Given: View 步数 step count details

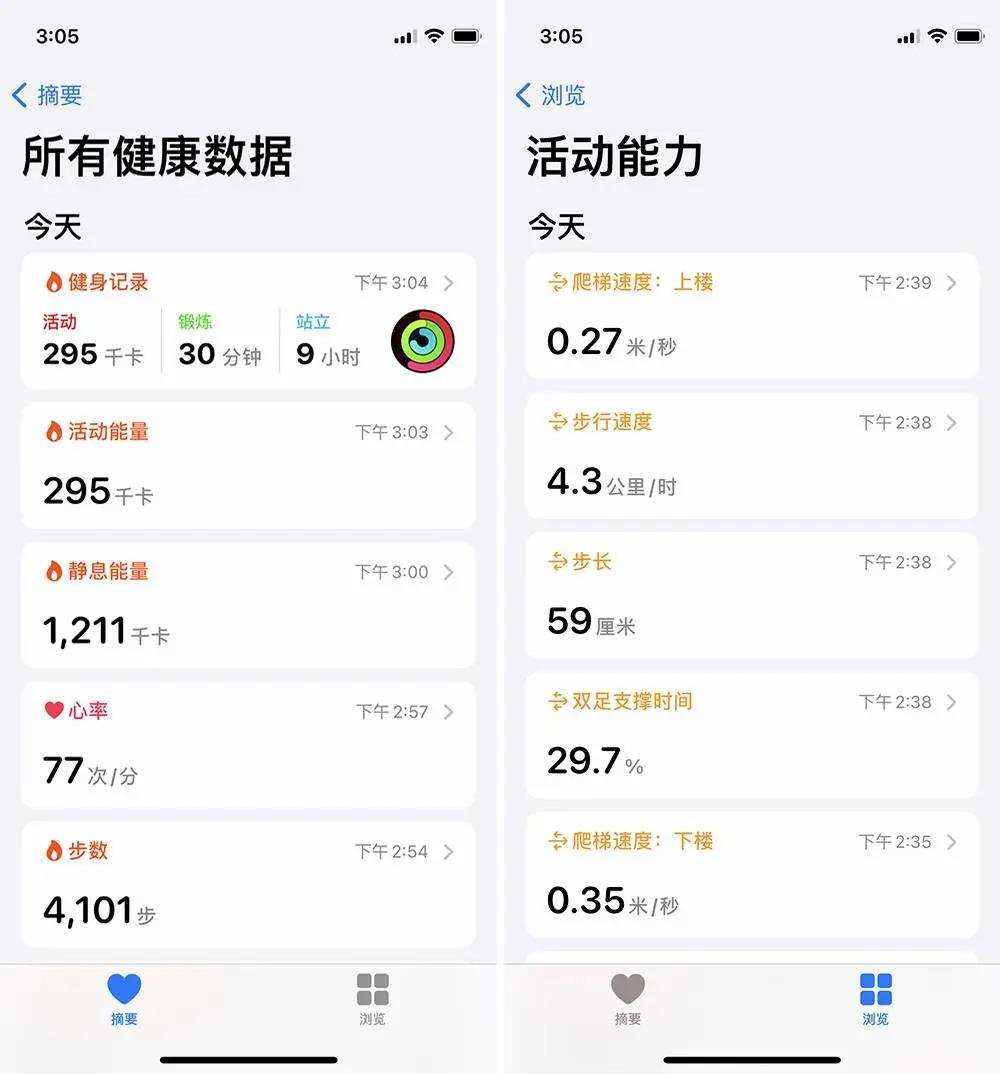Looking at the screenshot, I should [x=248, y=884].
